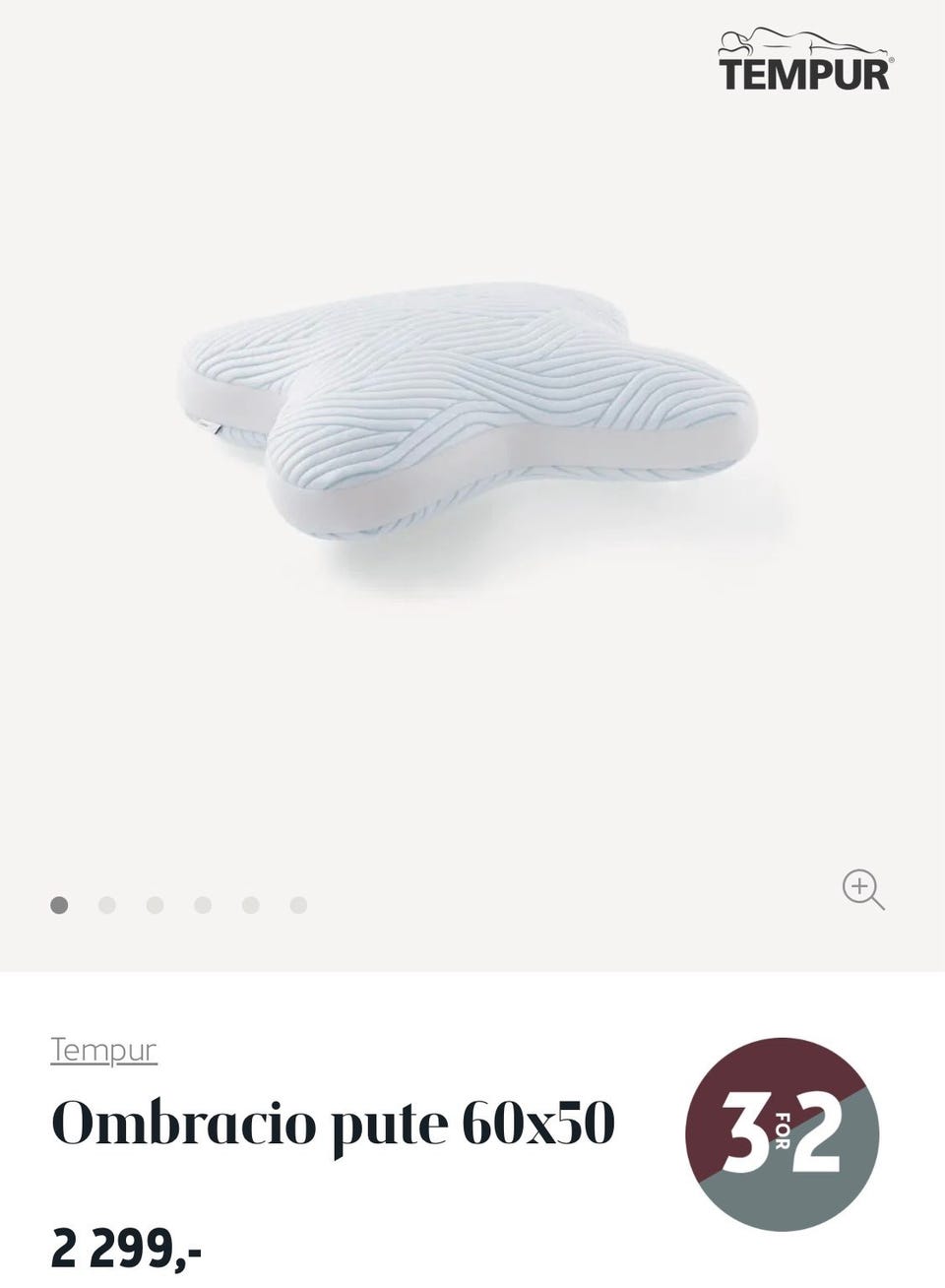Open the Tempur brand link

click(x=103, y=1050)
